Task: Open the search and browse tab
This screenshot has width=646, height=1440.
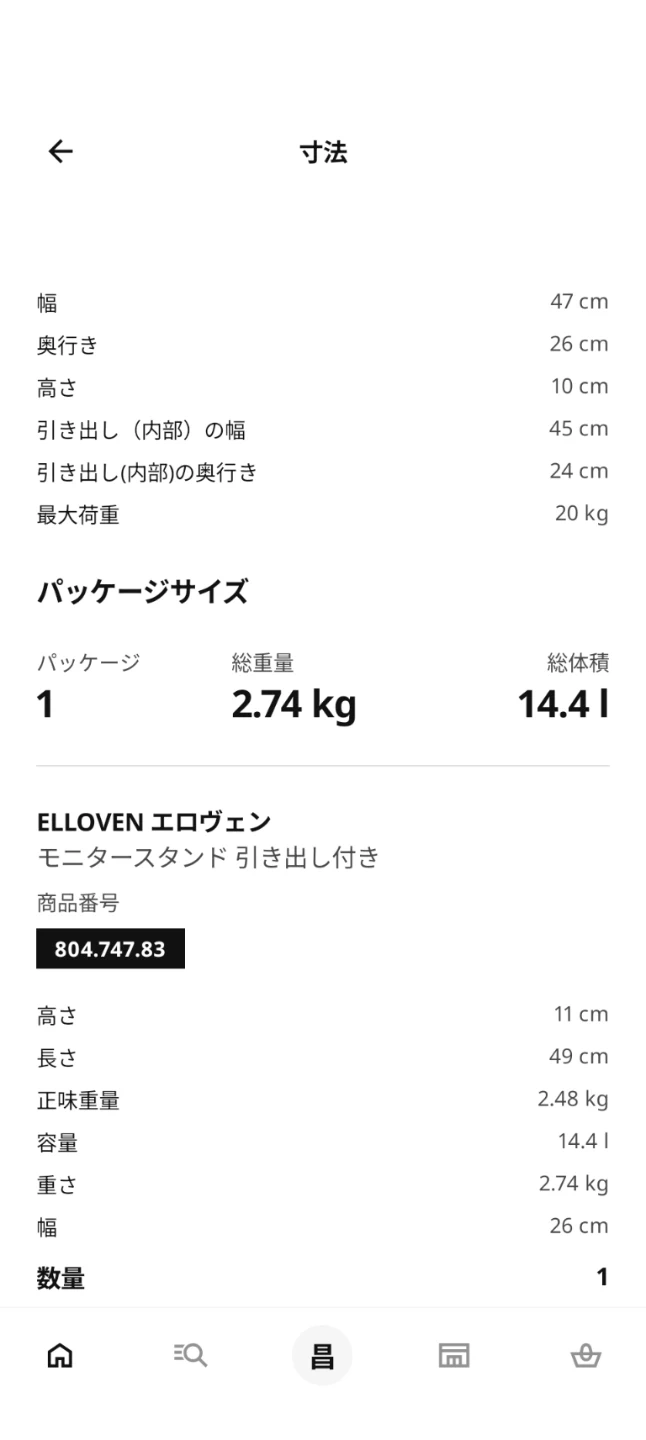Action: pos(190,1356)
